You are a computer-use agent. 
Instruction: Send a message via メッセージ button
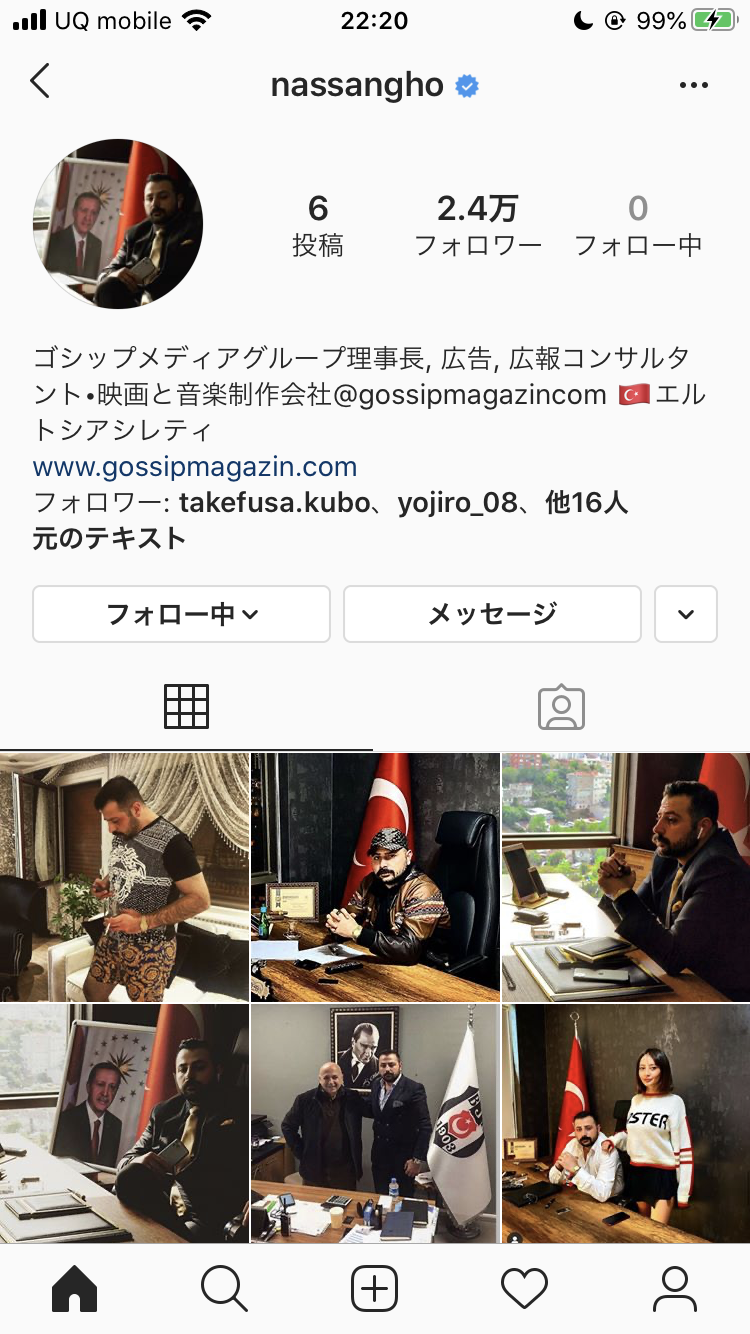492,614
